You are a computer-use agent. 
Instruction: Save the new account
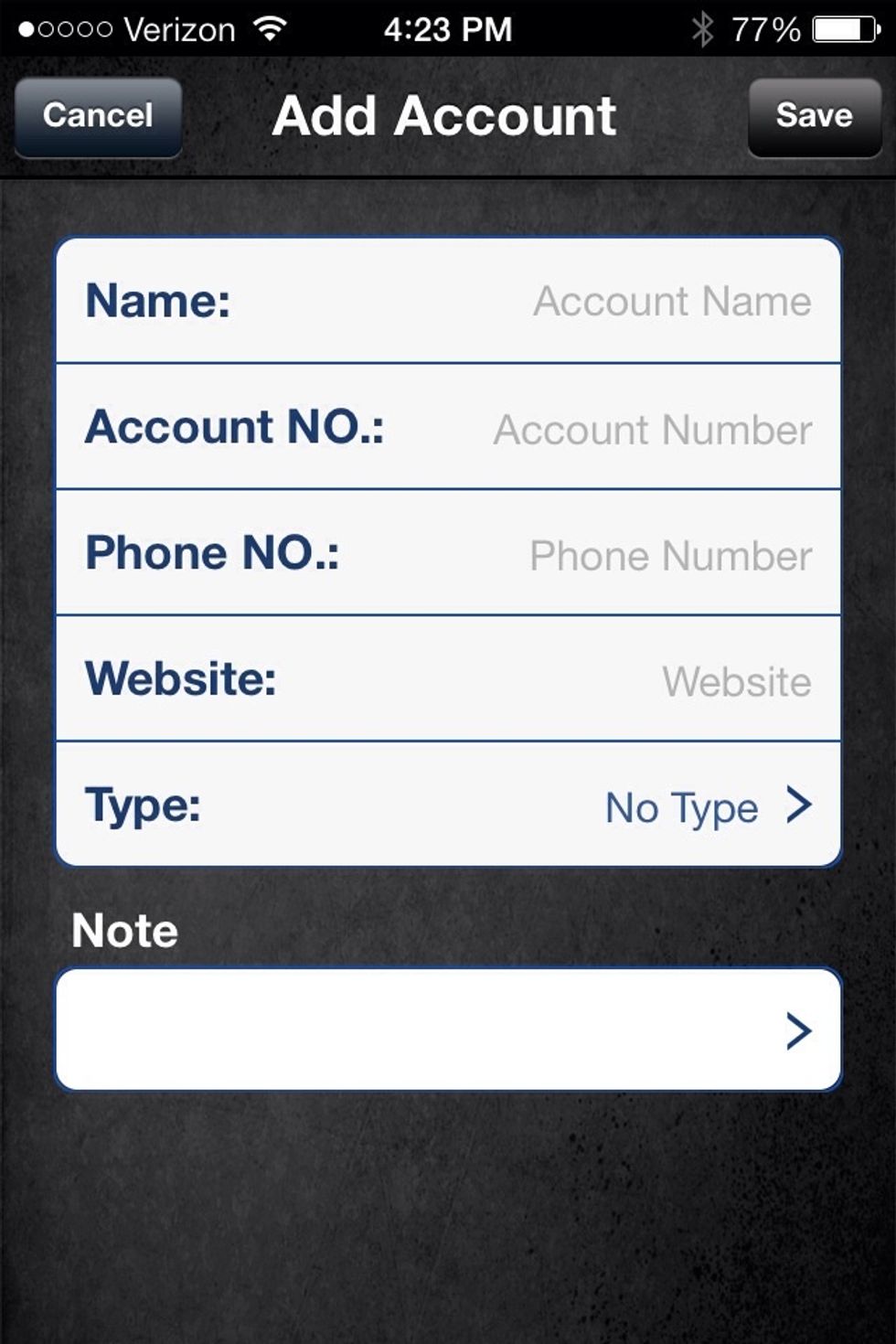tap(814, 116)
